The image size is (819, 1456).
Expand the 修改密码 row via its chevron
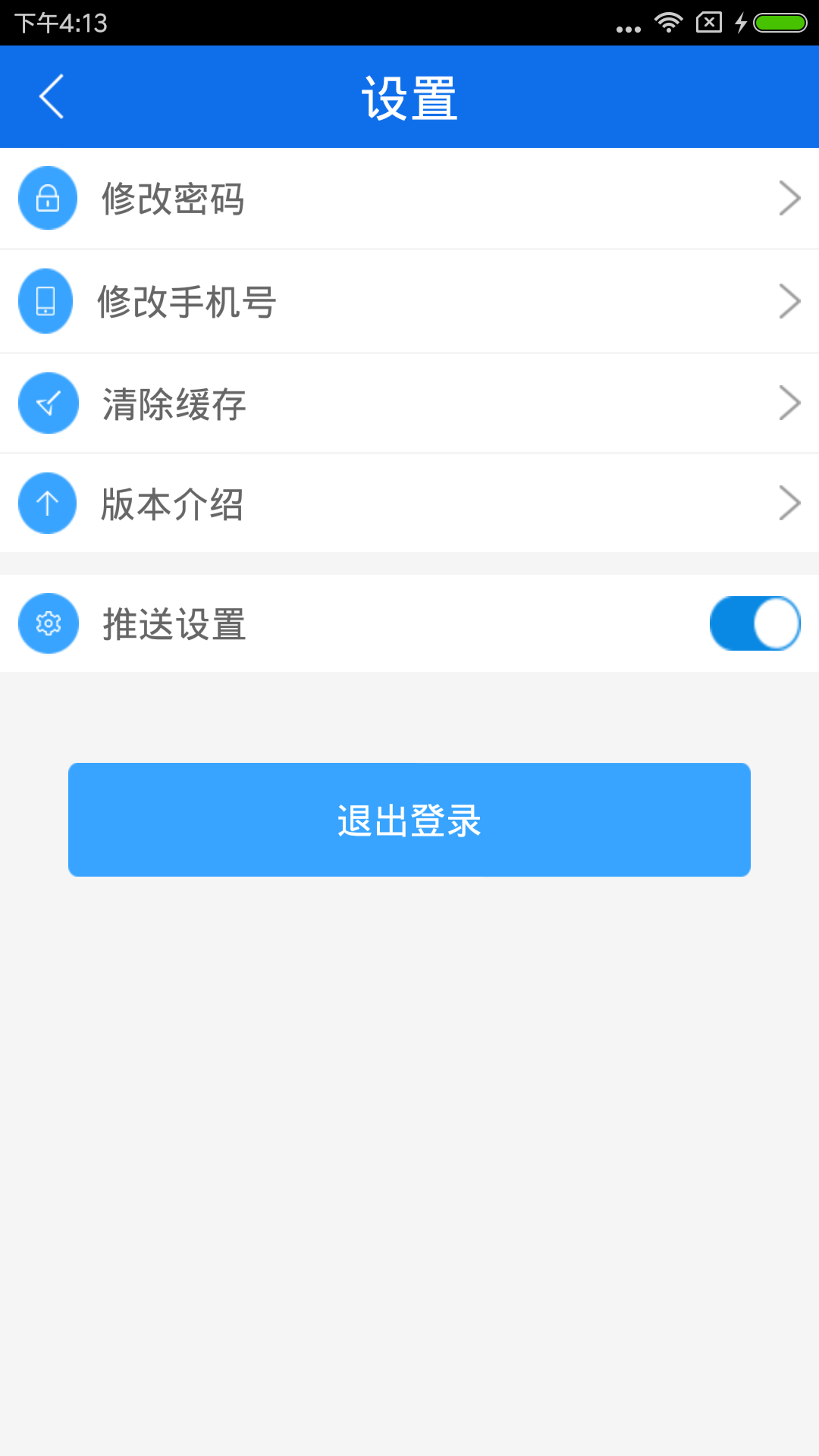point(791,198)
